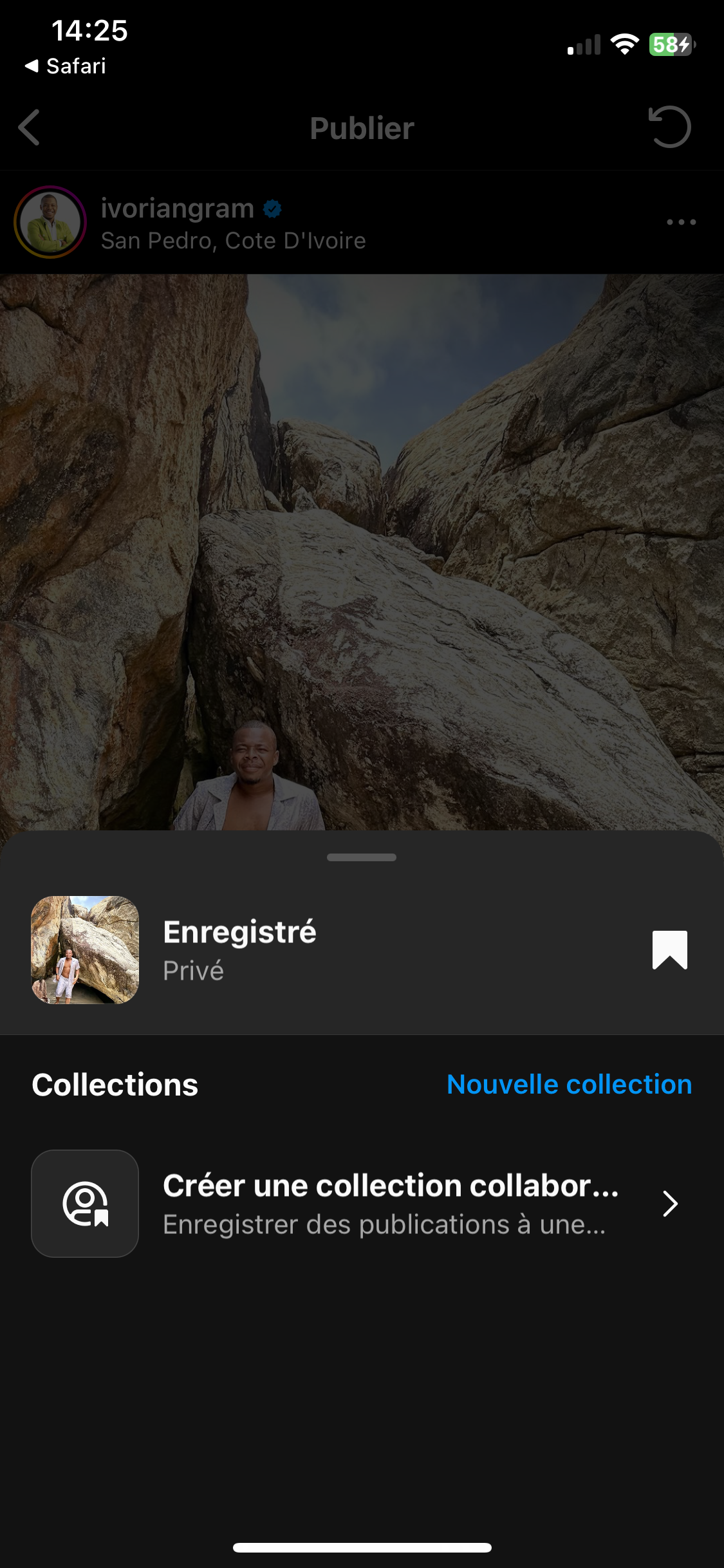
Task: Open Créer une collection collaborative row
Action: coord(360,1203)
